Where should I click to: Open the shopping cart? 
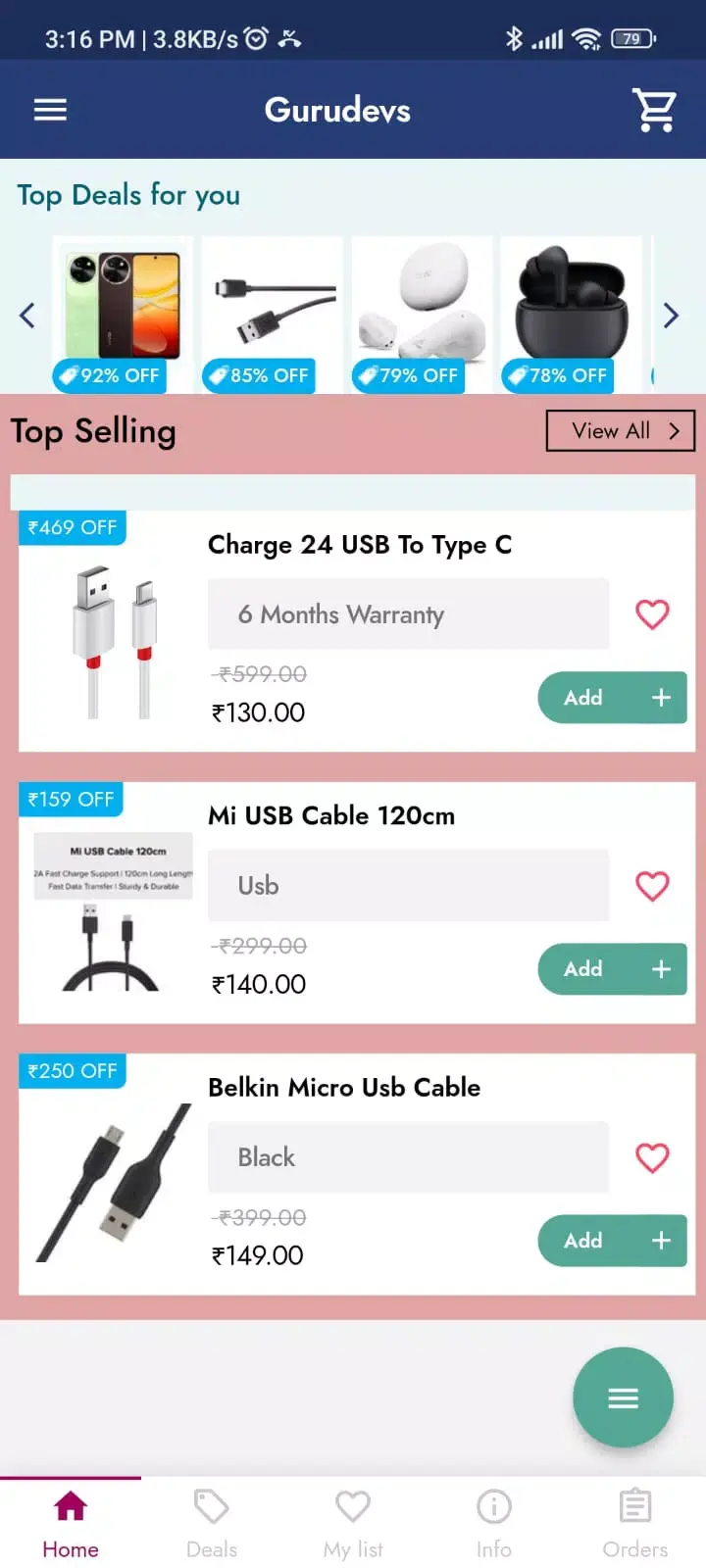(x=655, y=110)
